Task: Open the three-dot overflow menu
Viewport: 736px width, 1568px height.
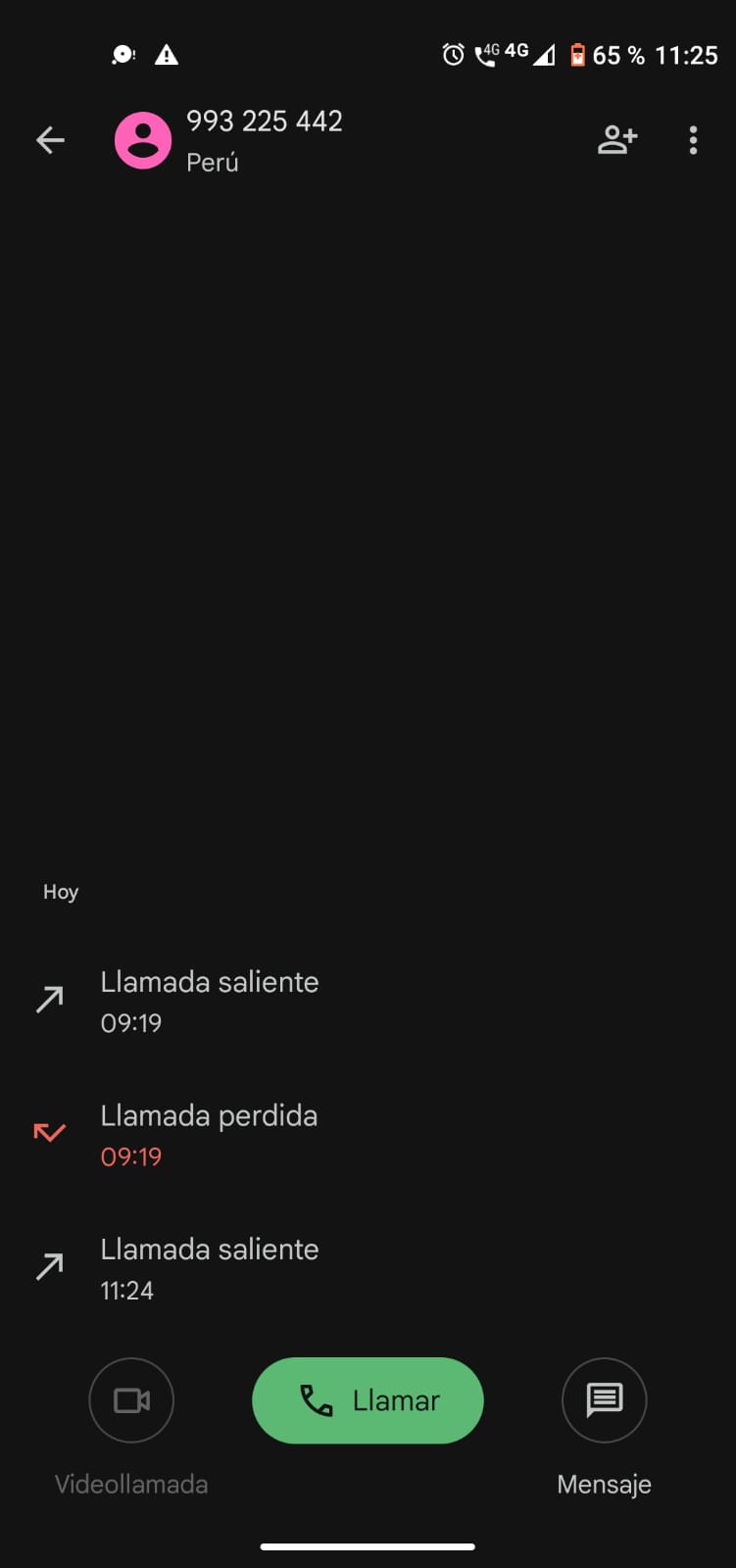Action: (693, 140)
